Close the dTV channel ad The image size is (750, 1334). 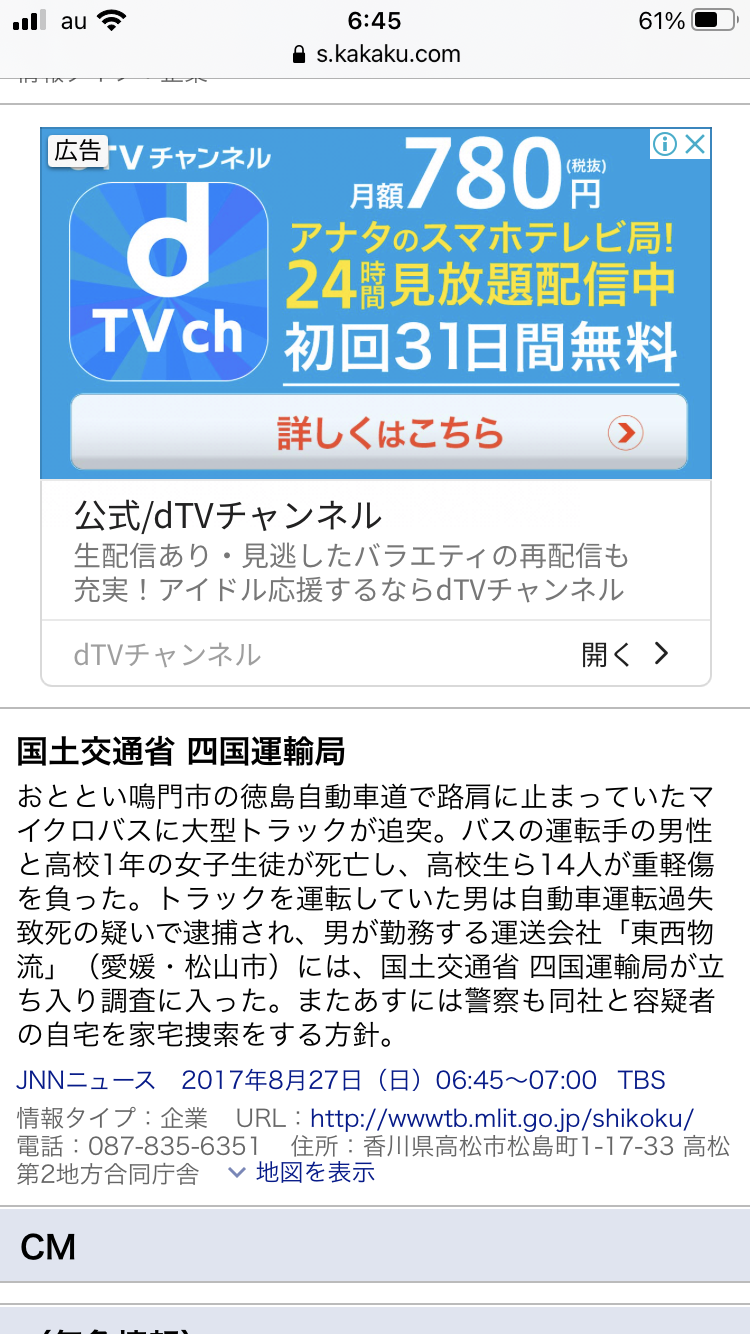[x=695, y=145]
